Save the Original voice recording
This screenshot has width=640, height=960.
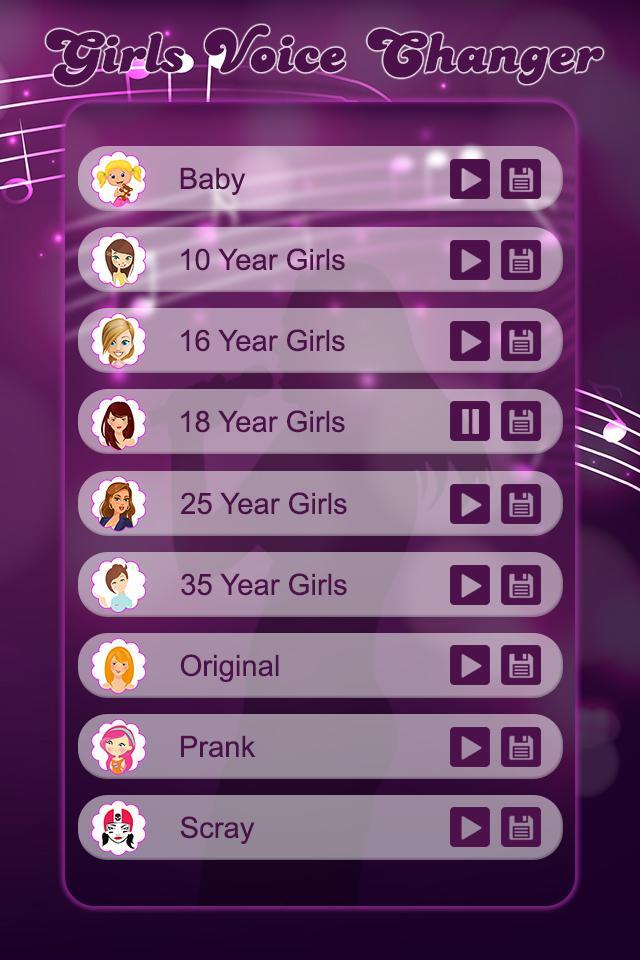[520, 665]
